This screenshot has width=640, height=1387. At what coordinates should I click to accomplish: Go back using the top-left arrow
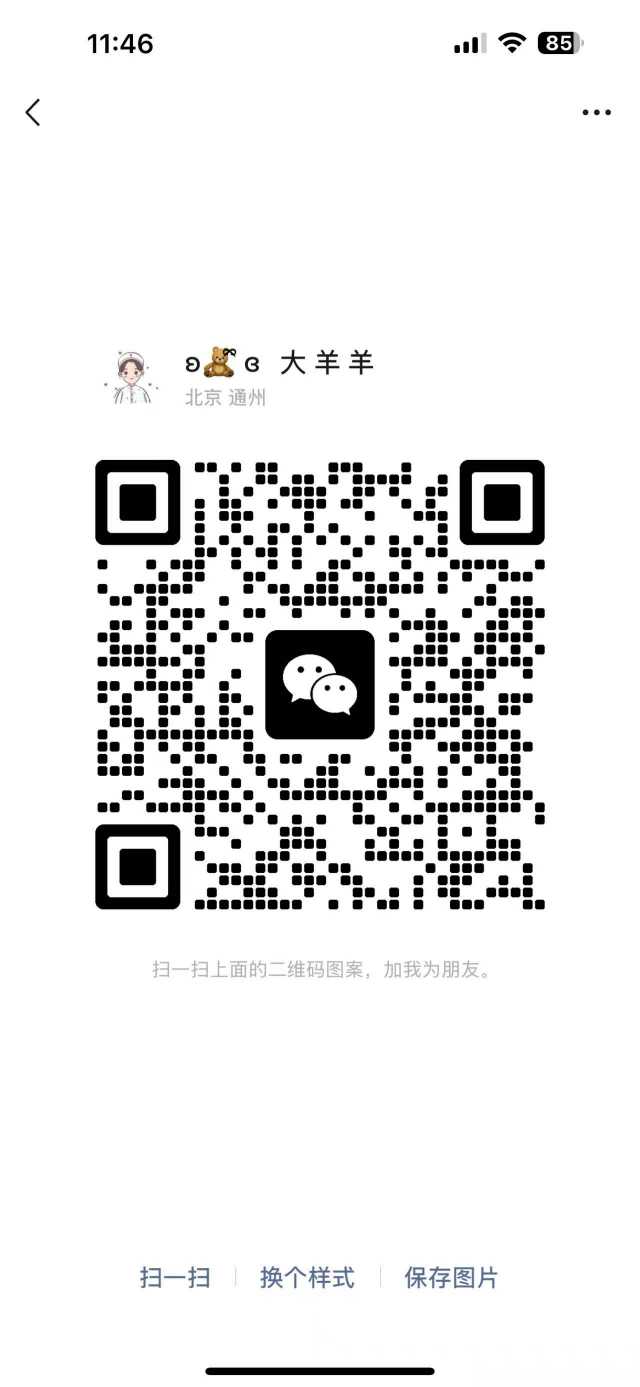(33, 112)
